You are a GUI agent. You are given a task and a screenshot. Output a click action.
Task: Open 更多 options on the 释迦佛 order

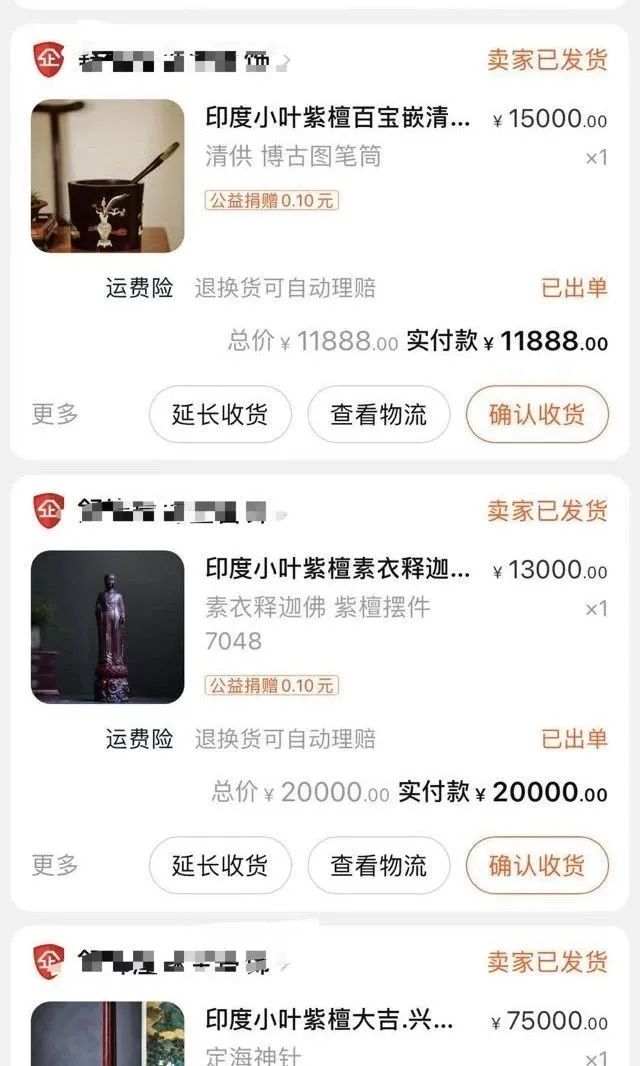click(54, 865)
